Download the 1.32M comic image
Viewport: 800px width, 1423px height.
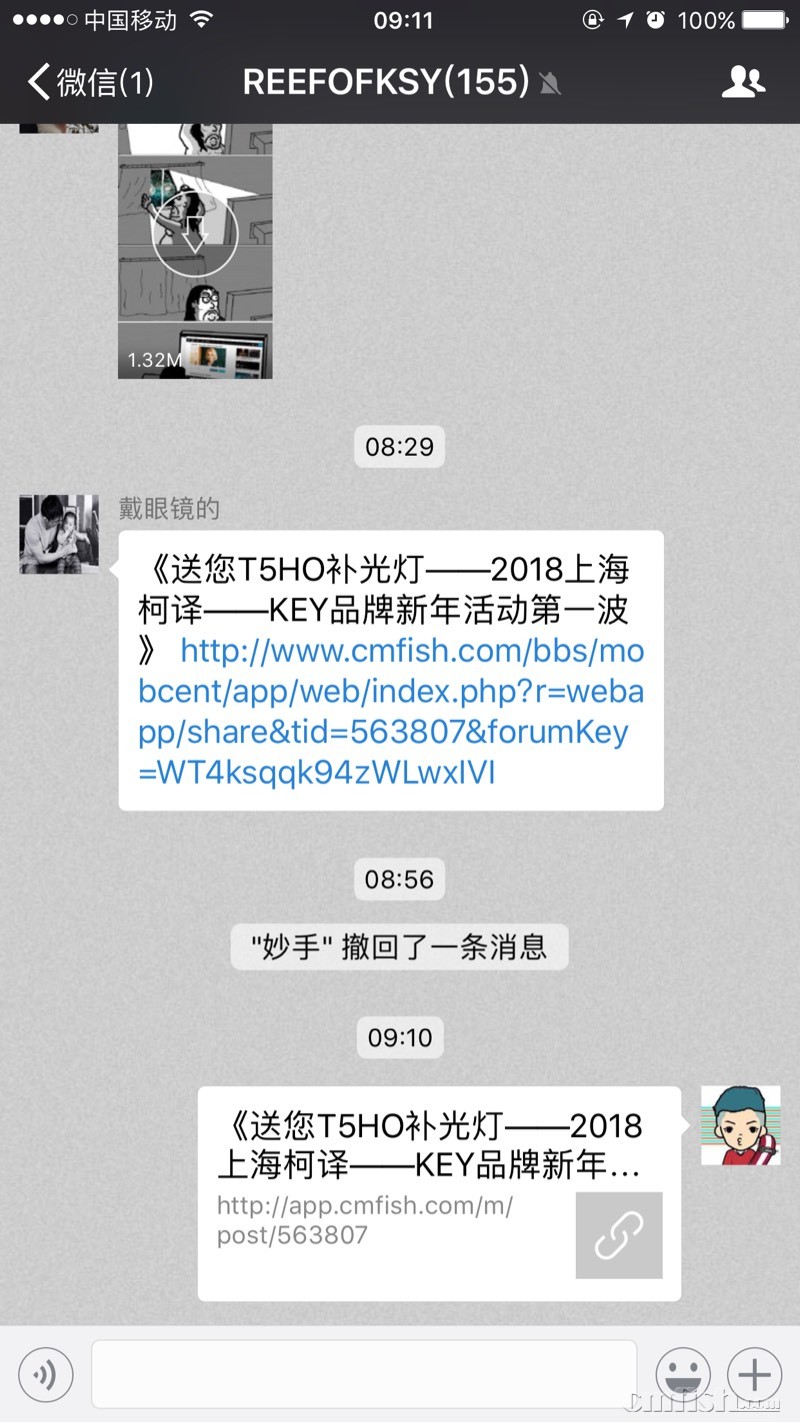point(195,237)
